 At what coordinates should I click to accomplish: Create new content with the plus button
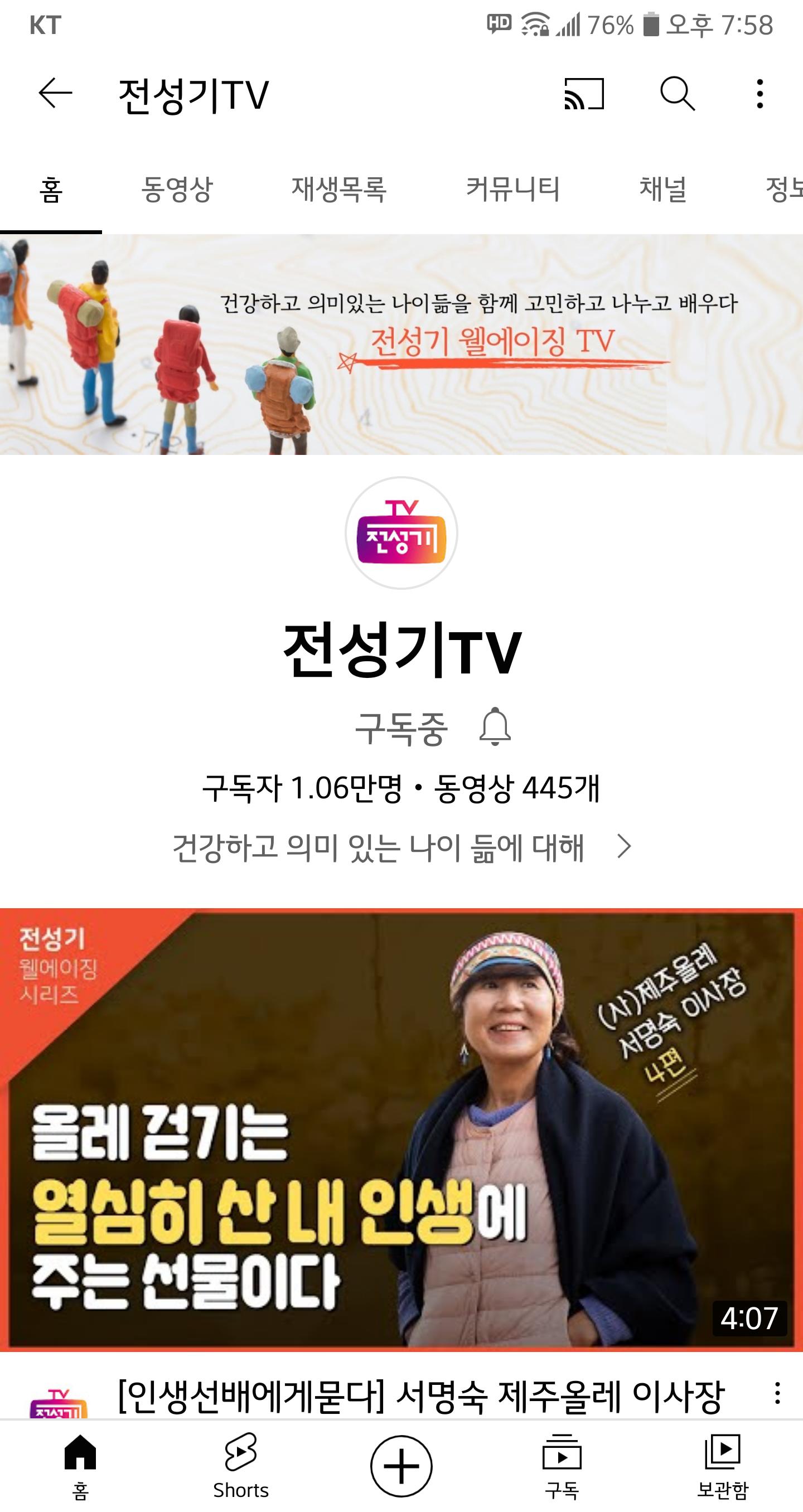pyautogui.click(x=401, y=1466)
